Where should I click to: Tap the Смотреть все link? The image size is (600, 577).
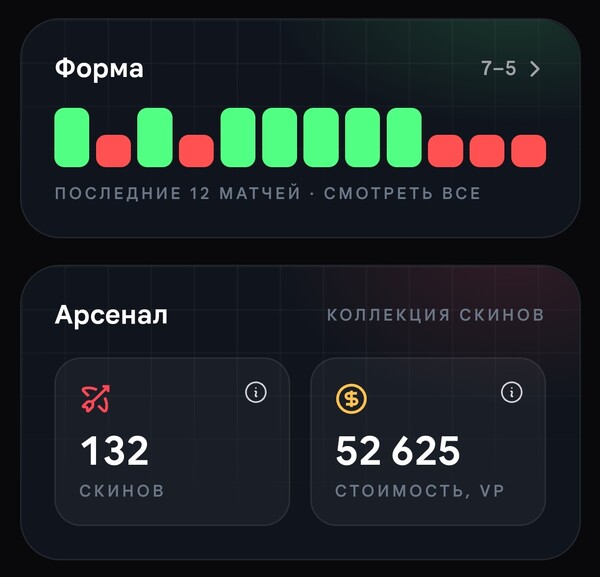[402, 193]
